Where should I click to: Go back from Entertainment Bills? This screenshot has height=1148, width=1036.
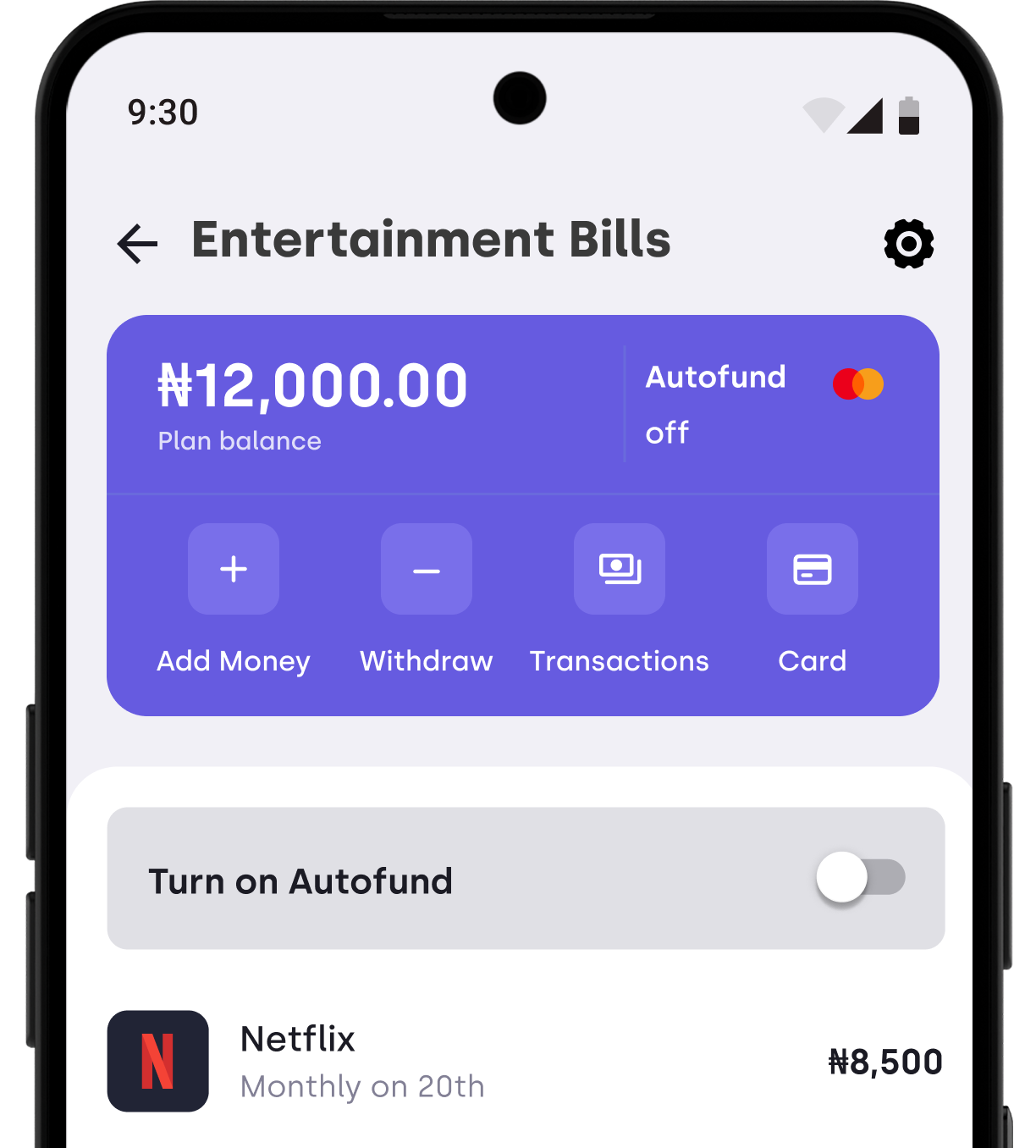(x=137, y=244)
